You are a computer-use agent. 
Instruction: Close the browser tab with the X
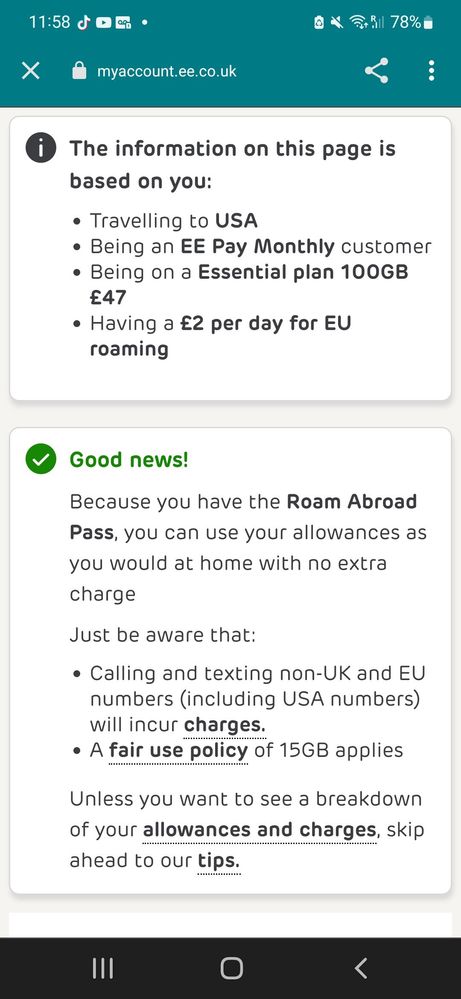(31, 71)
